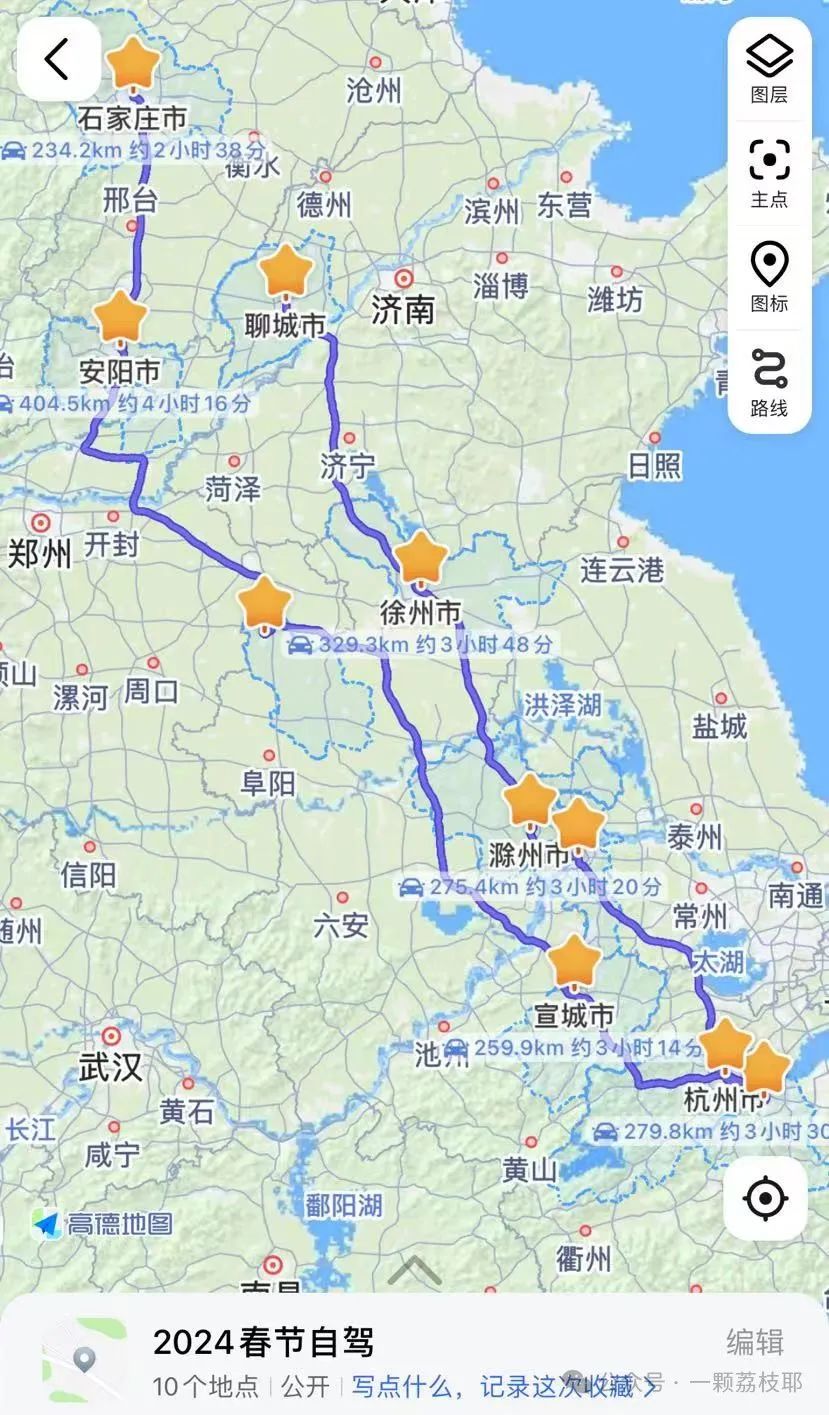This screenshot has height=1415, width=829.
Task: Open the 2024春节自驾 collection thumbnail
Action: click(x=85, y=1359)
